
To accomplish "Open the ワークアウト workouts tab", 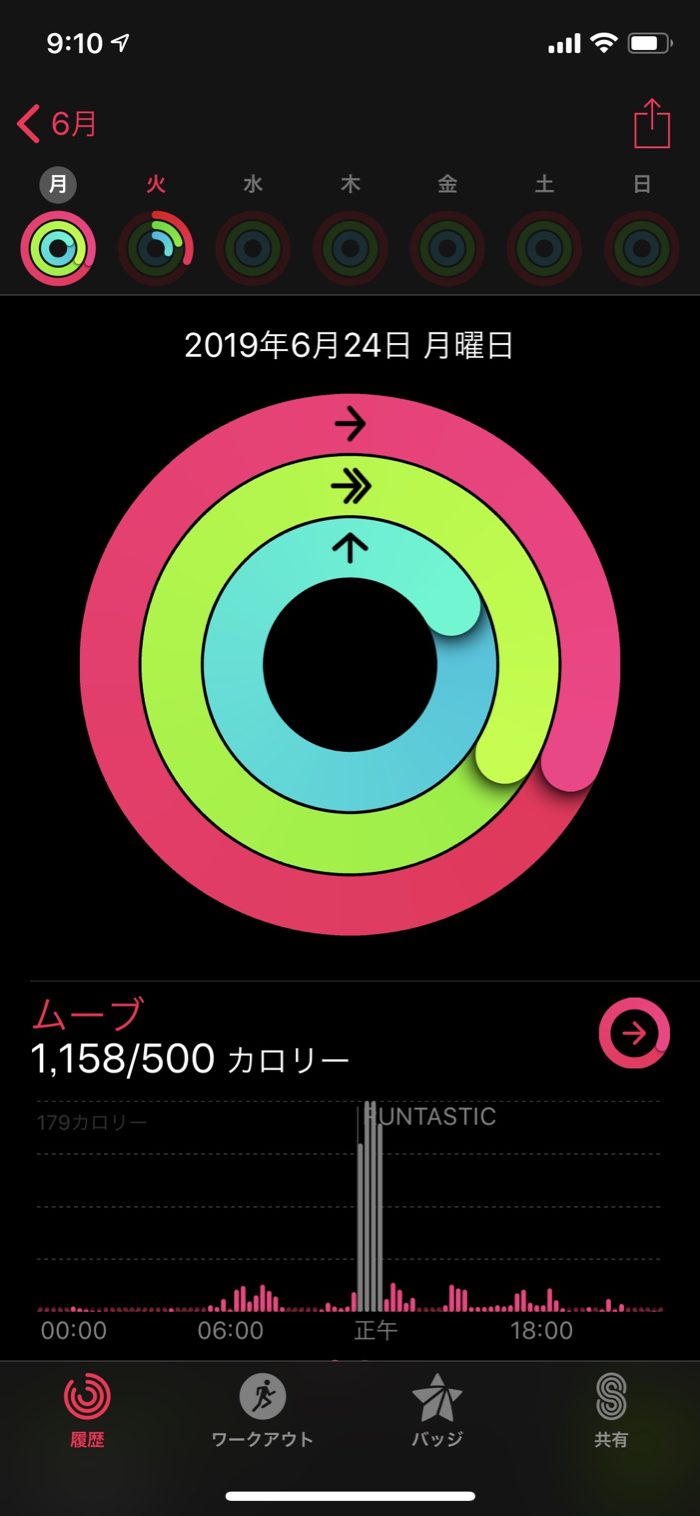I will (x=263, y=1410).
